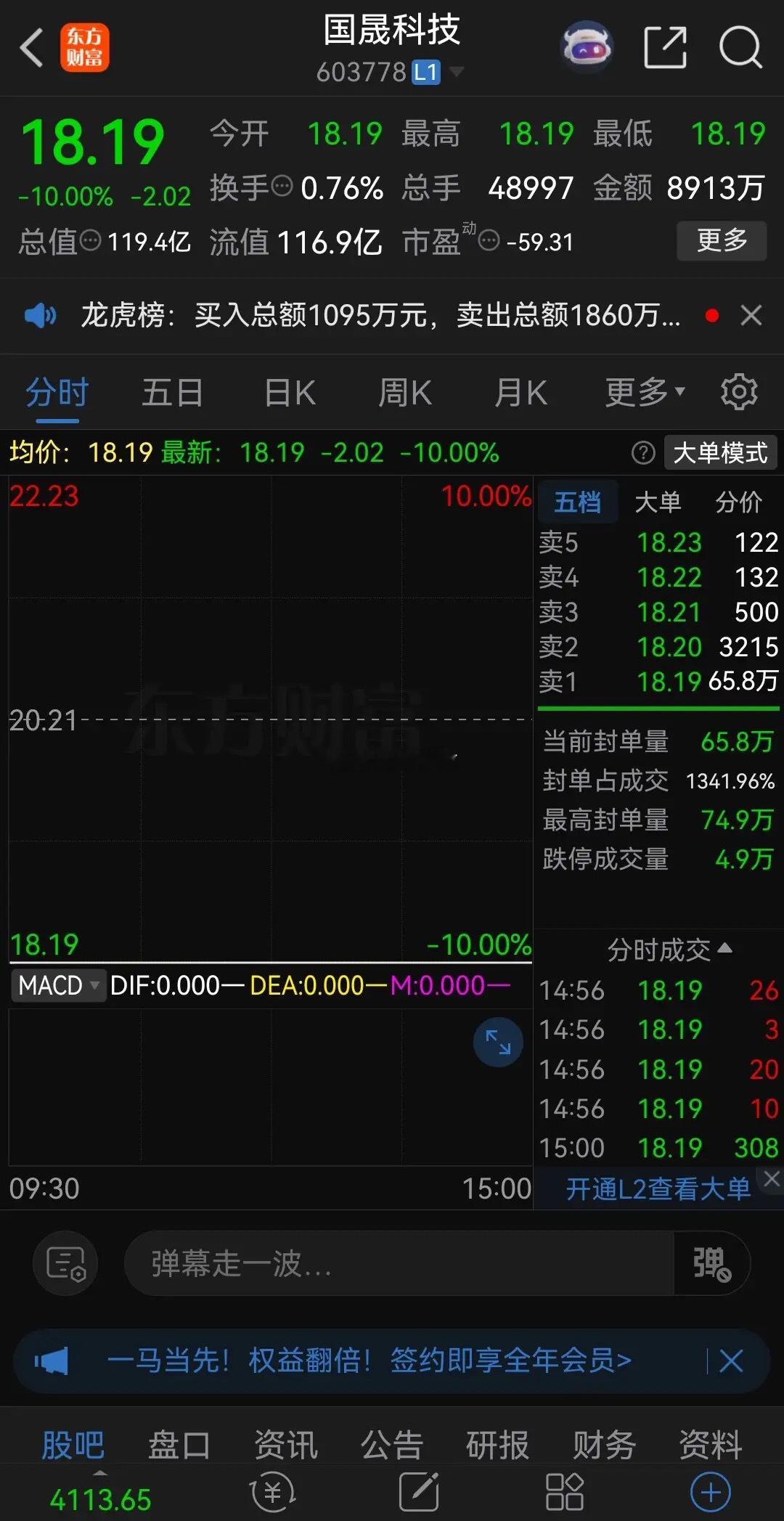Tap the plus icon in bottom toolbar
Image resolution: width=784 pixels, height=1521 pixels.
(x=710, y=1493)
